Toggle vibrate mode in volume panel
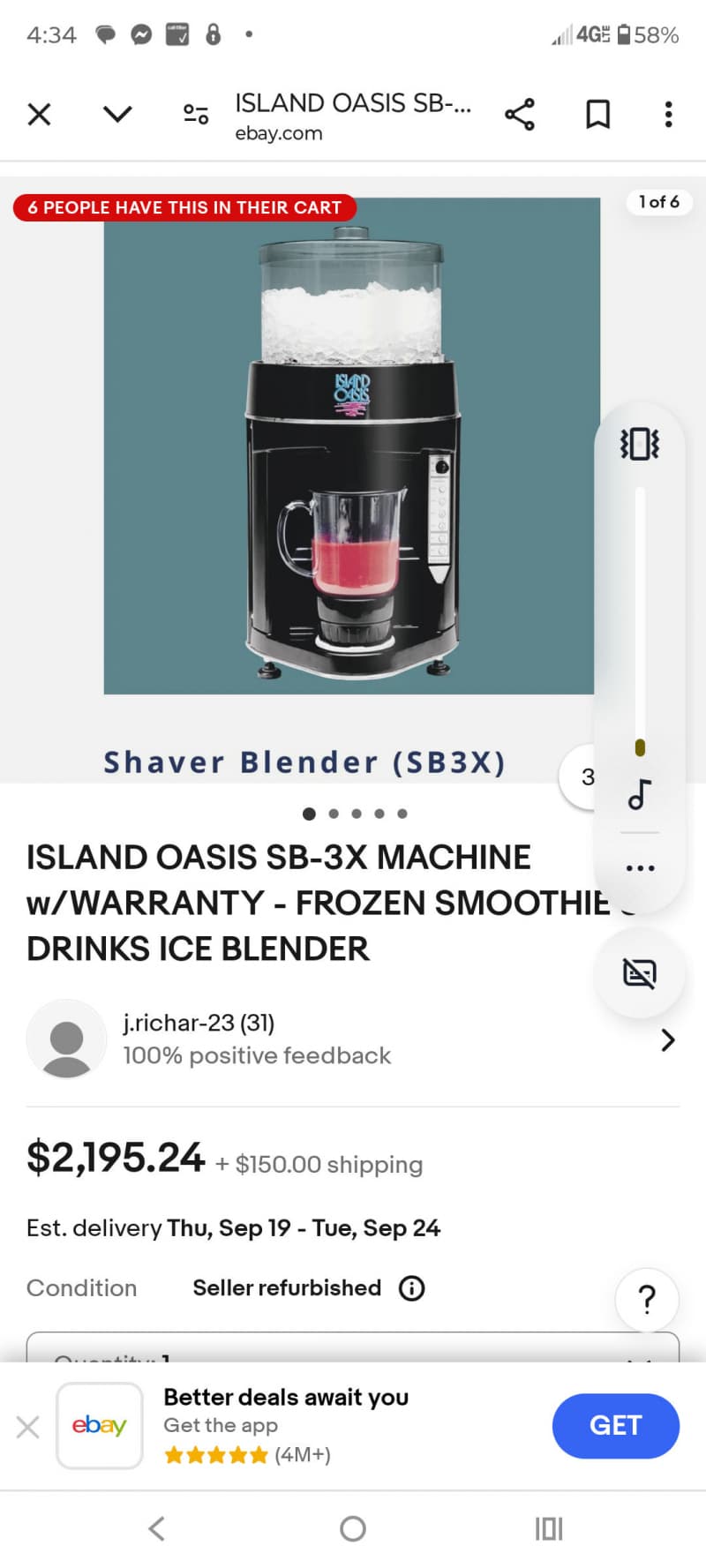 tap(640, 444)
